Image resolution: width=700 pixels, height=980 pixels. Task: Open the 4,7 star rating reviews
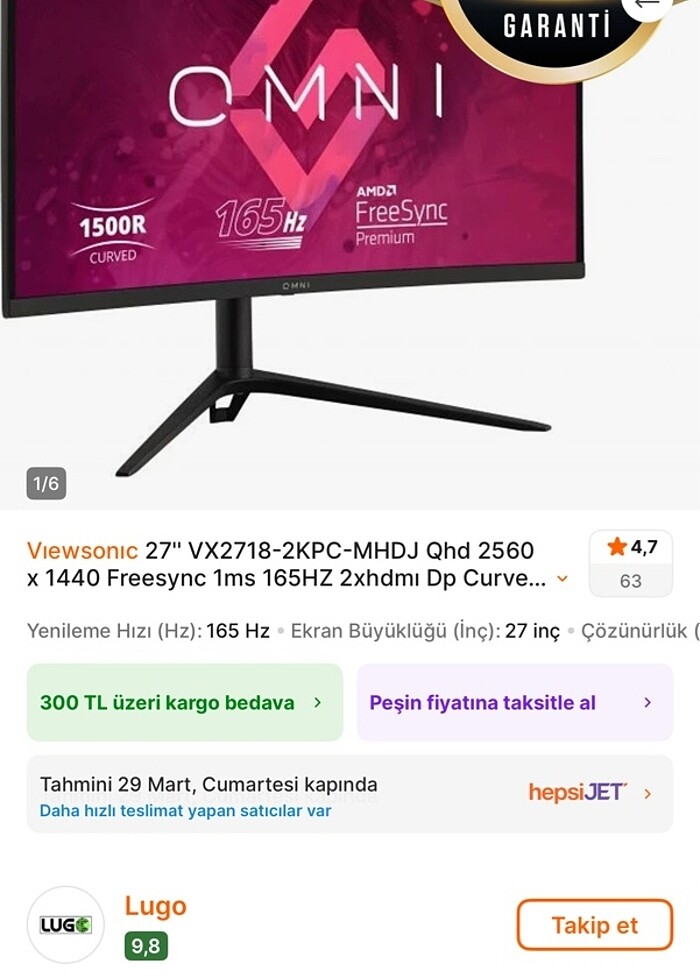(x=631, y=563)
